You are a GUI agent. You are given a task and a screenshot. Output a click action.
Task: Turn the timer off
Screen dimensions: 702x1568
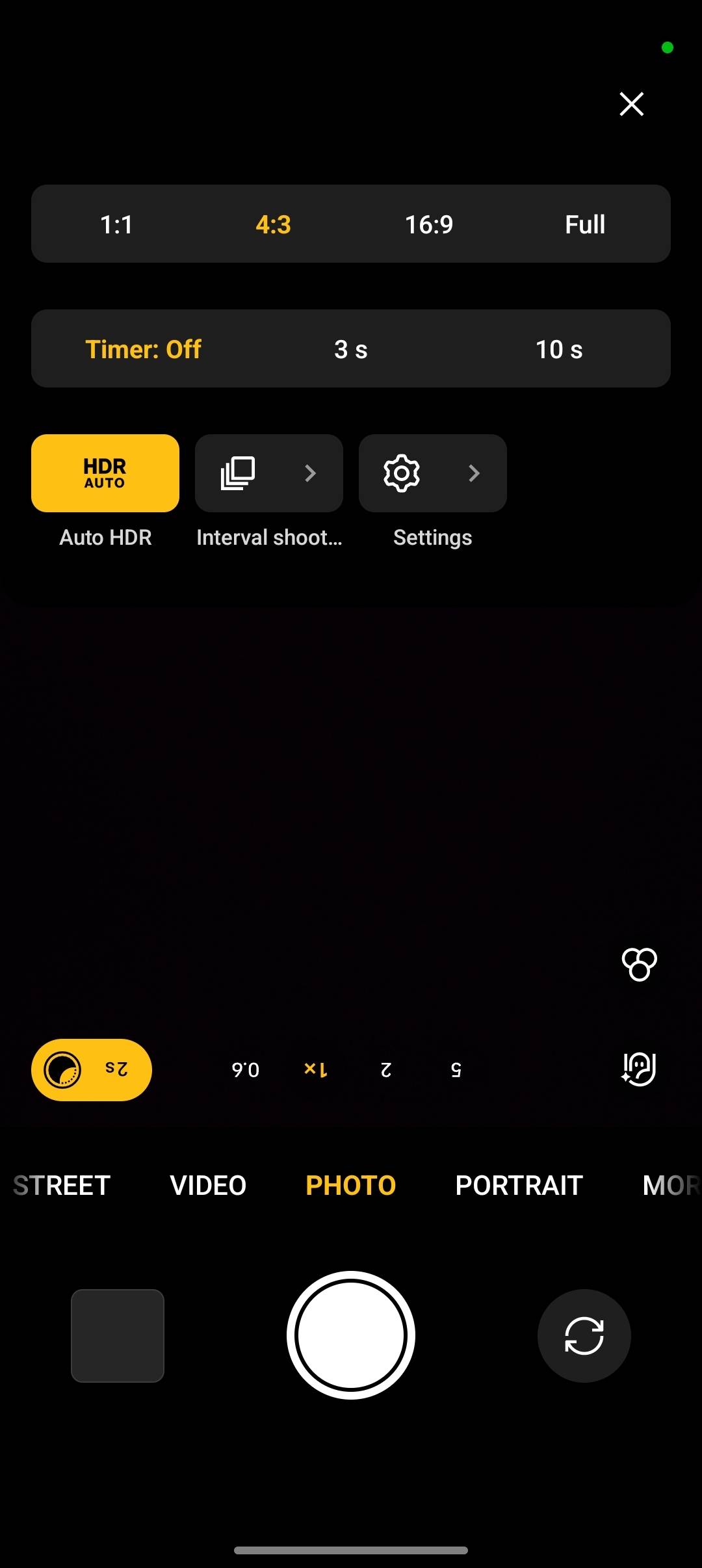(143, 349)
